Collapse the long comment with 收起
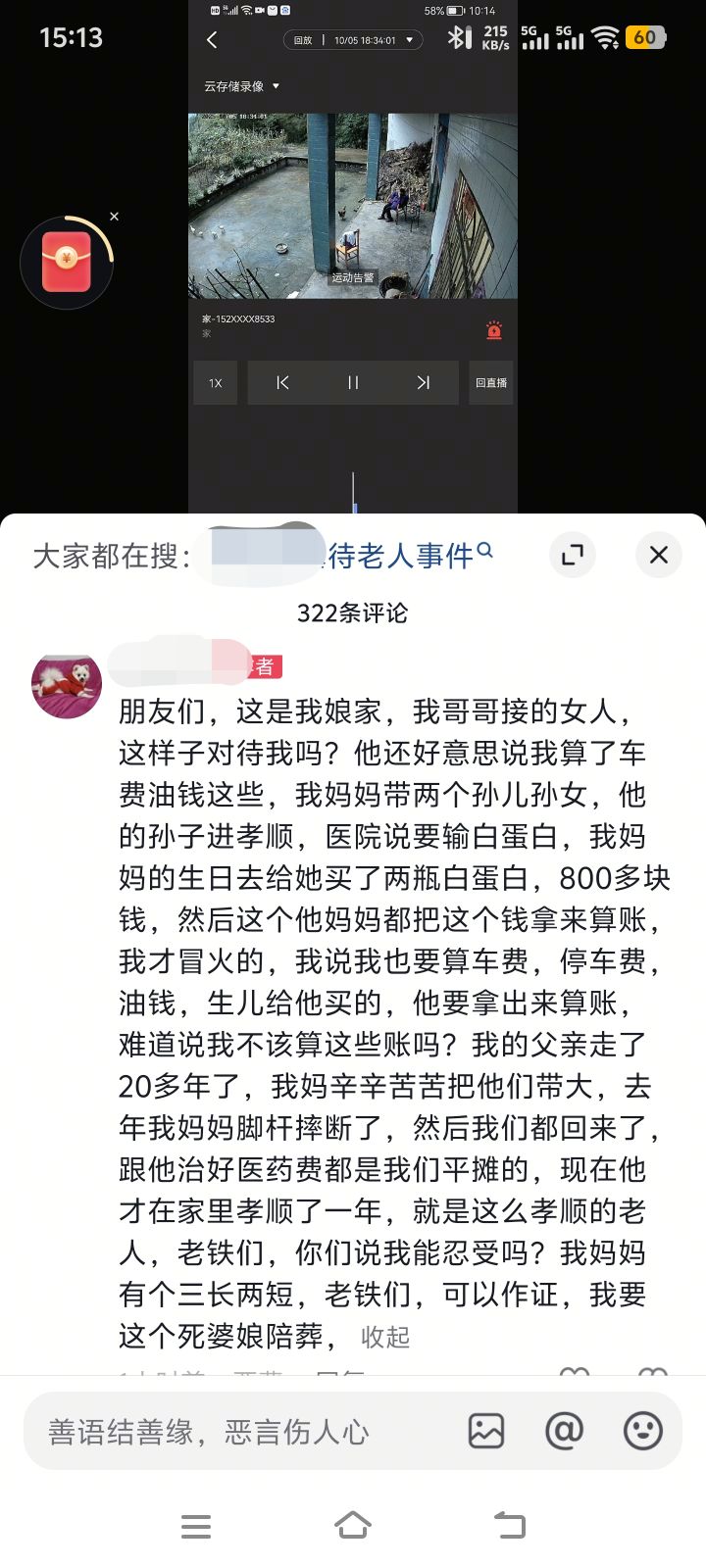 pyautogui.click(x=385, y=1337)
